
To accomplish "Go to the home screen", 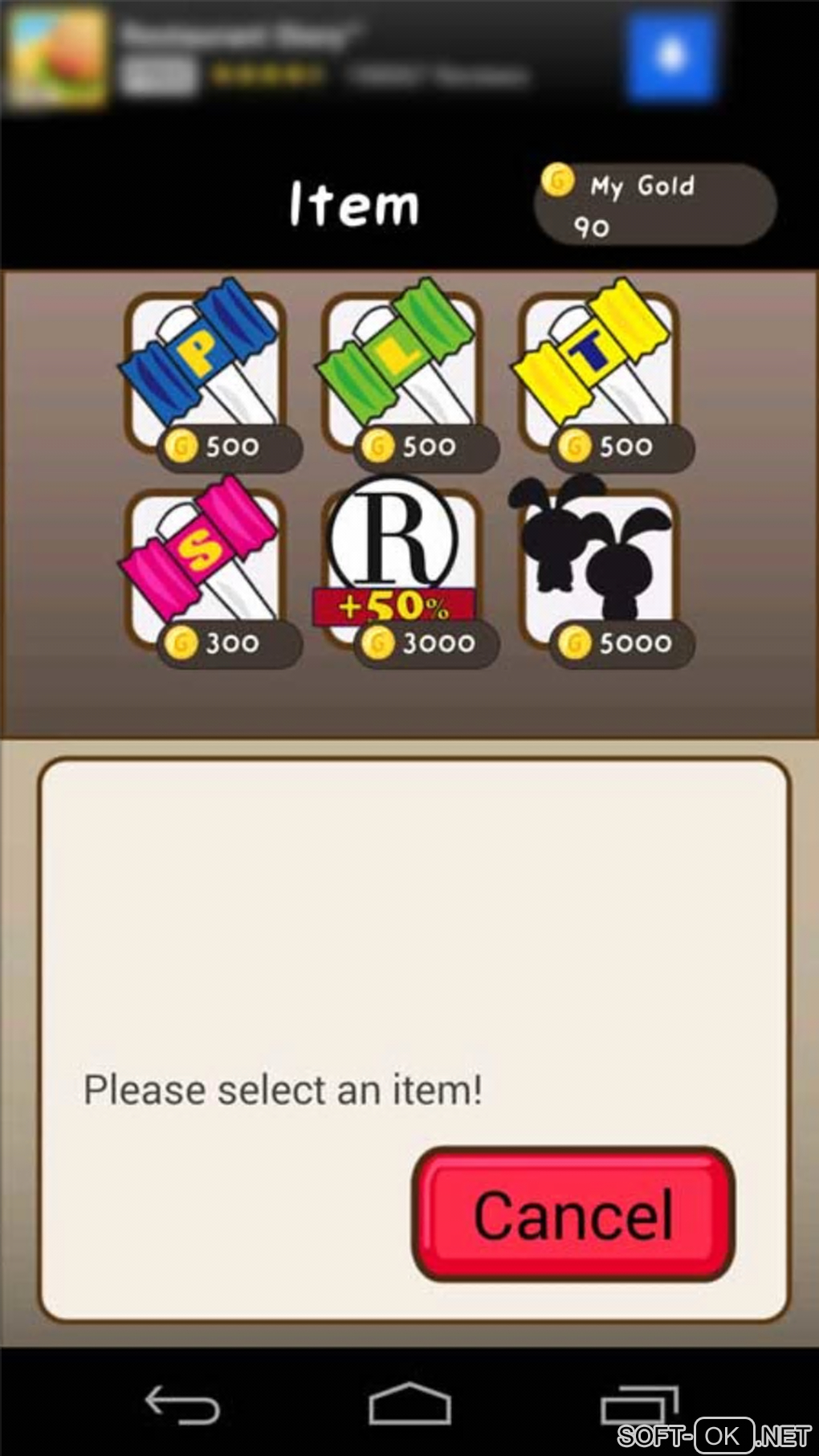I will click(409, 1405).
